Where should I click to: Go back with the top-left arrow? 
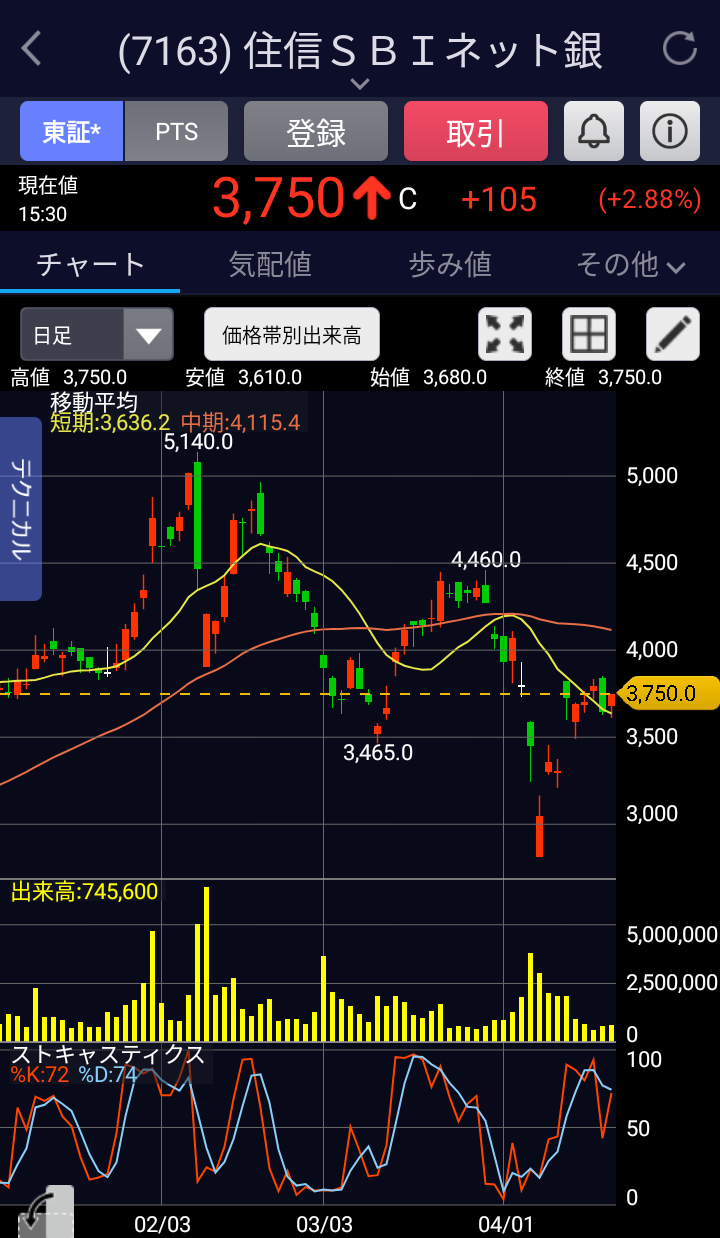point(32,49)
